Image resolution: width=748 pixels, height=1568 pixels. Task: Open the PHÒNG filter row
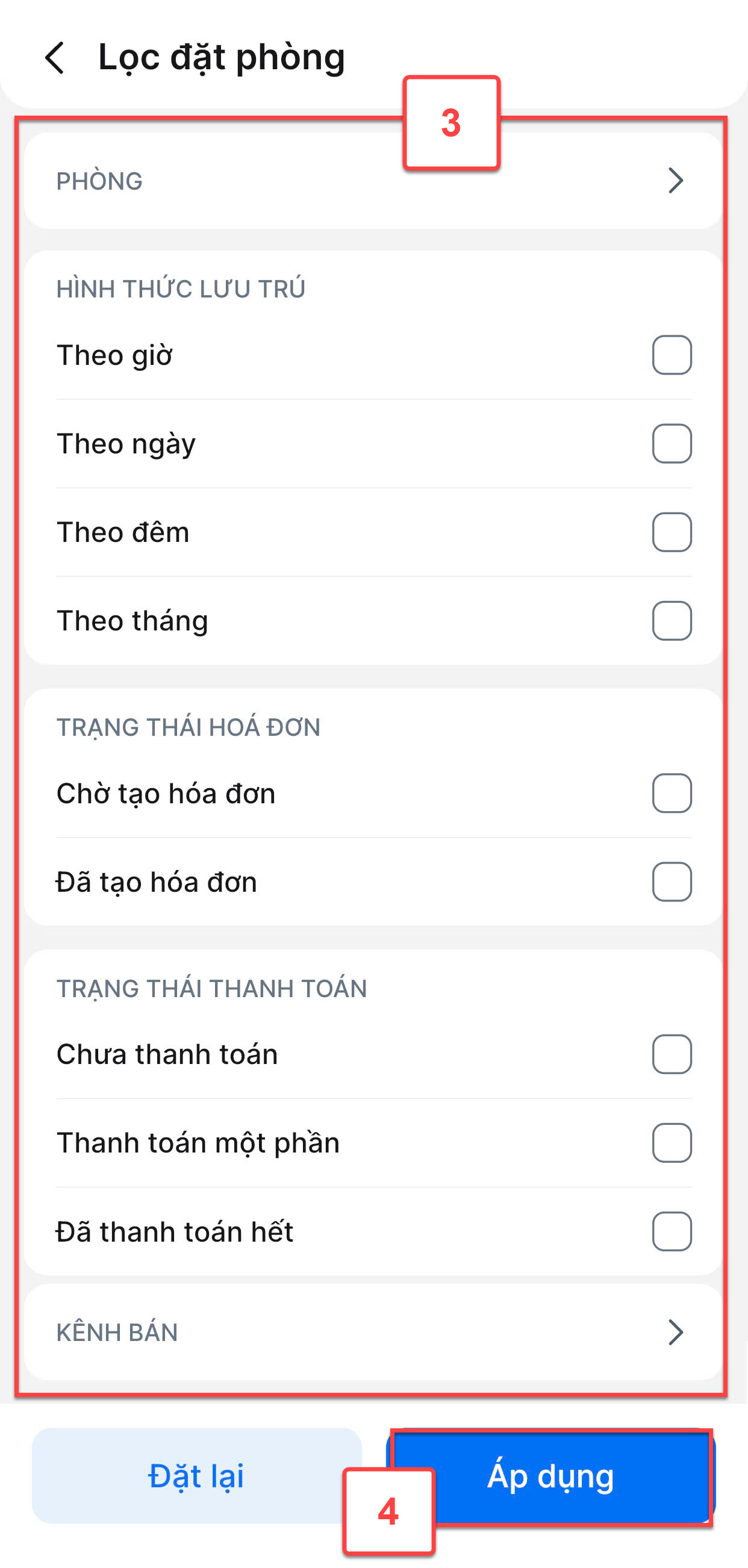[373, 181]
